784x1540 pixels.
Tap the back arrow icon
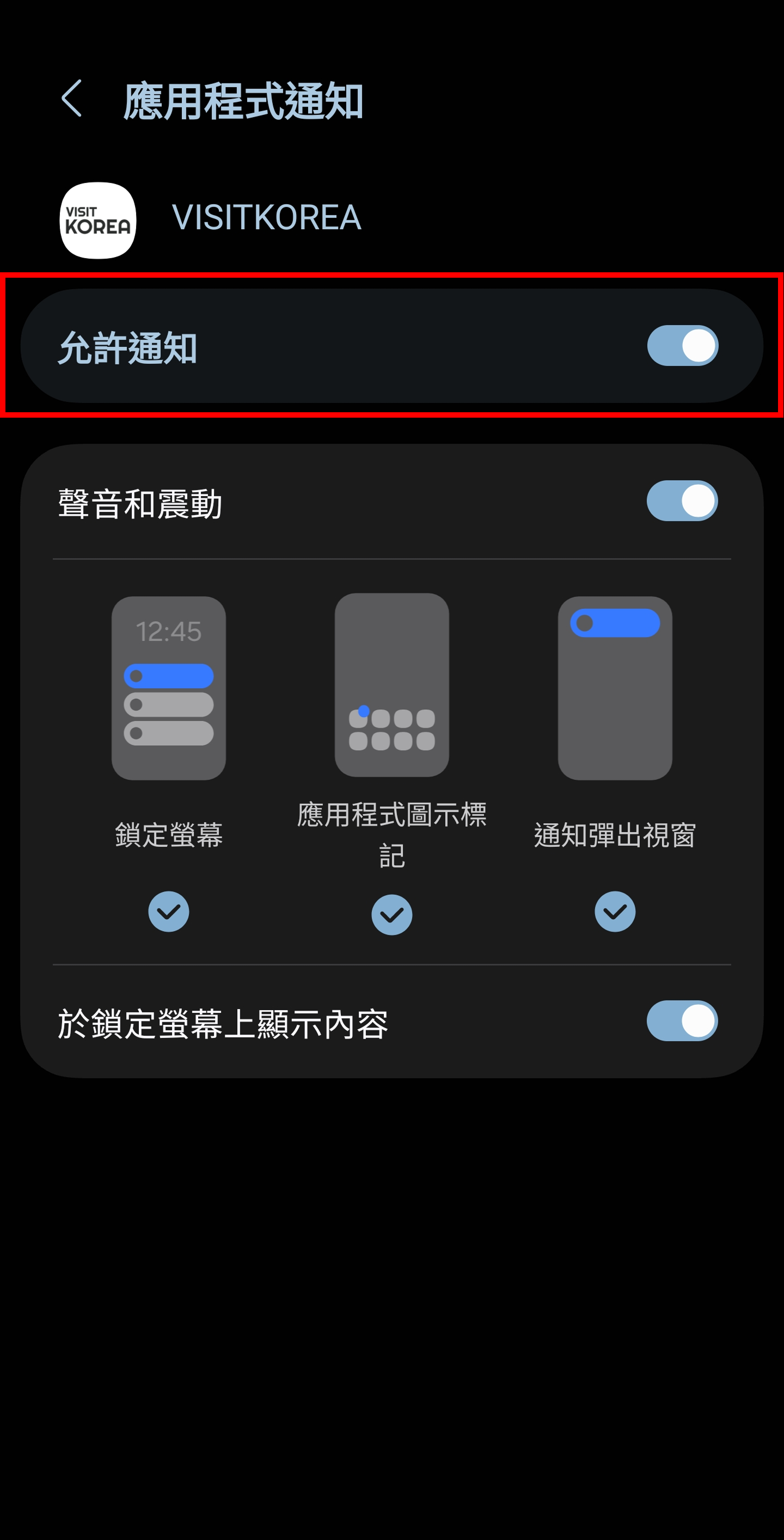pyautogui.click(x=73, y=100)
